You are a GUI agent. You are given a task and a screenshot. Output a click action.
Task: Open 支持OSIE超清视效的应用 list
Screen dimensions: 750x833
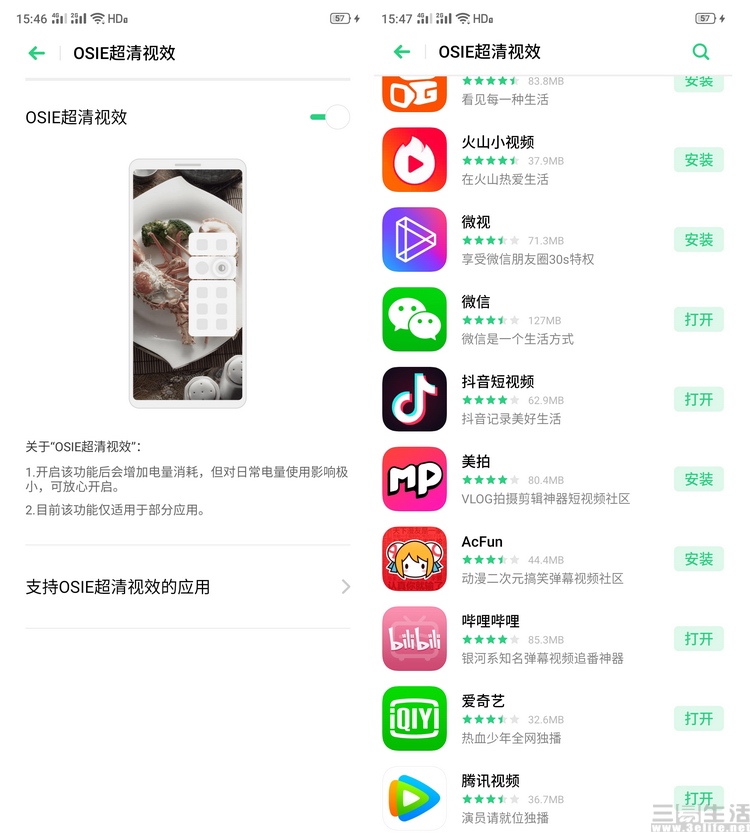pos(187,587)
